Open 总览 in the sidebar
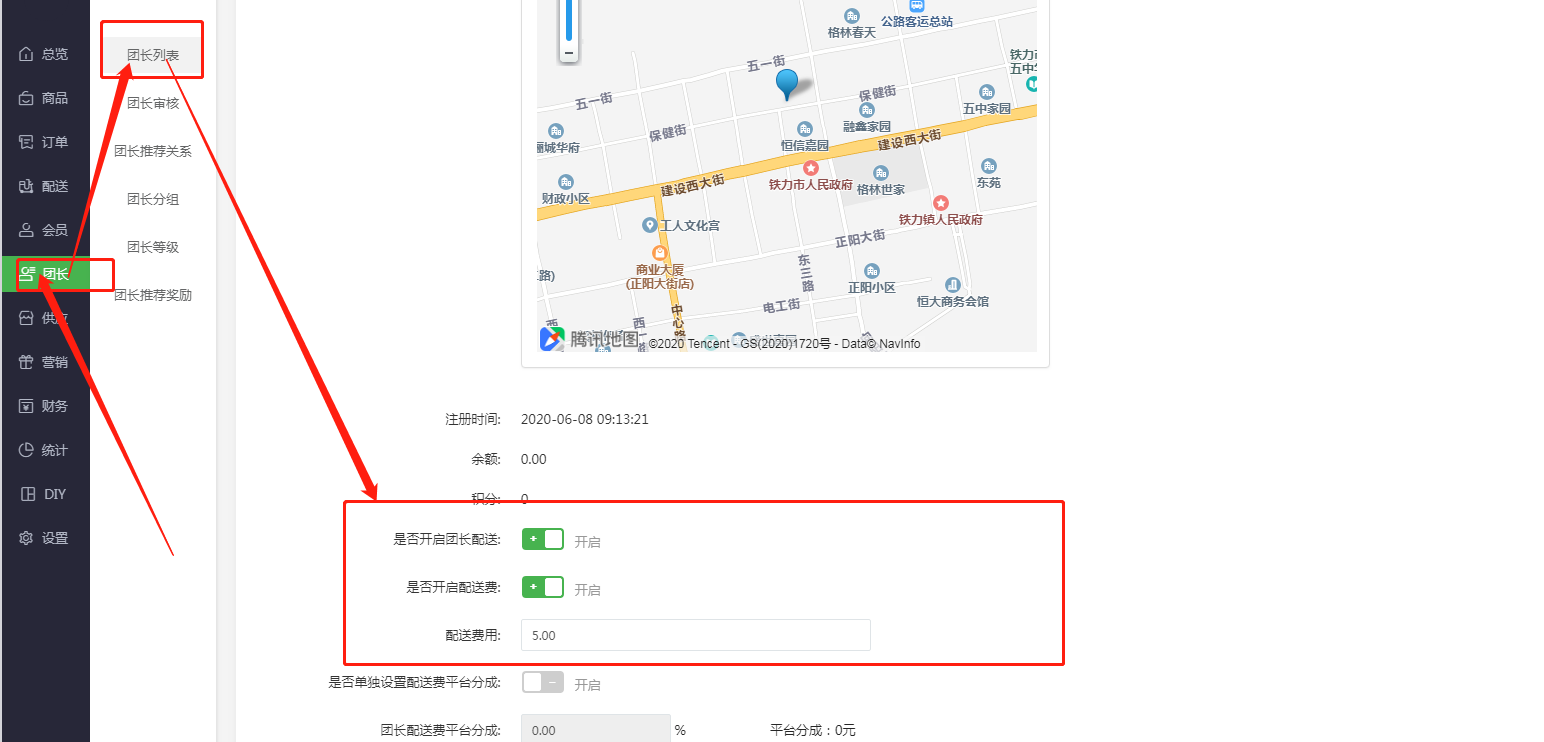 (x=45, y=54)
